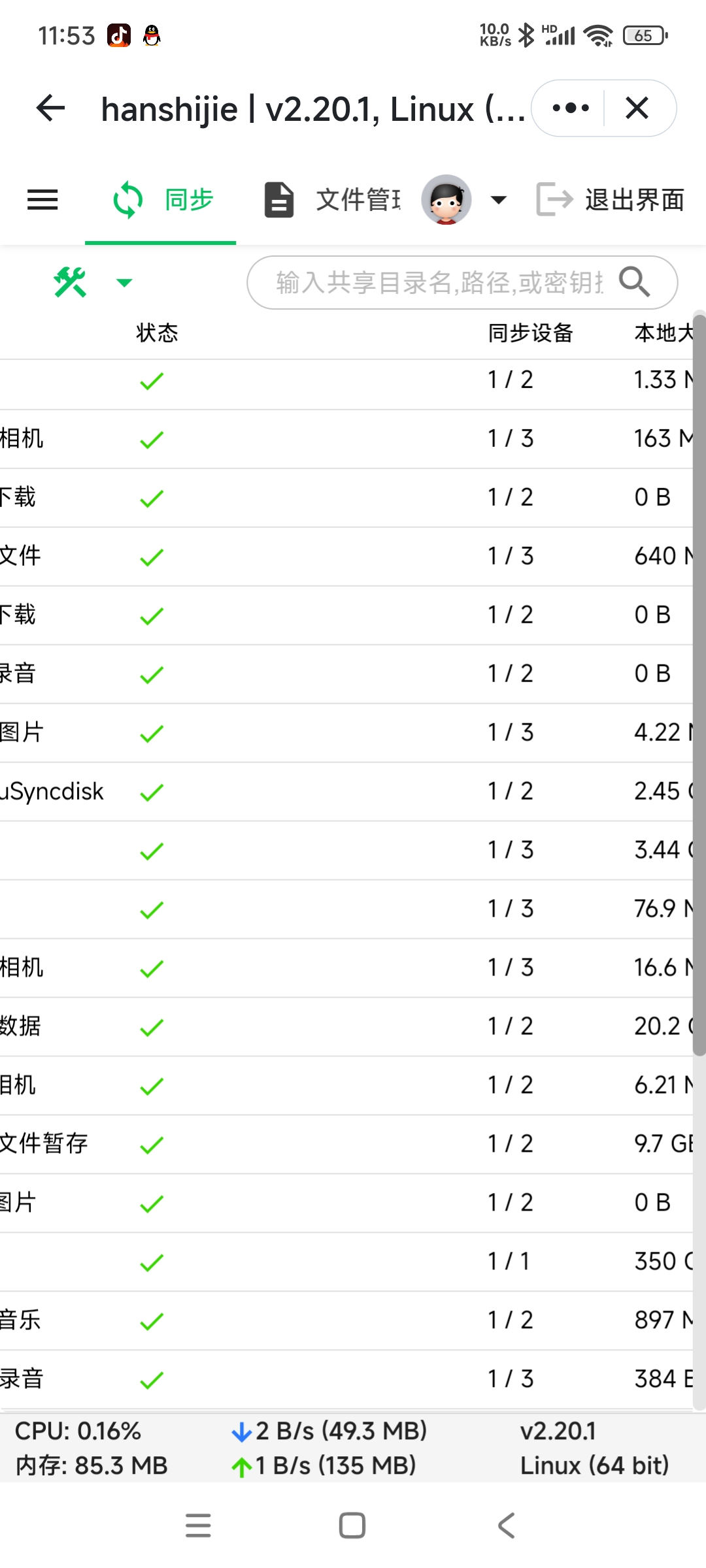Tap the magnifier search icon
The width and height of the screenshot is (706, 1568).
(635, 283)
